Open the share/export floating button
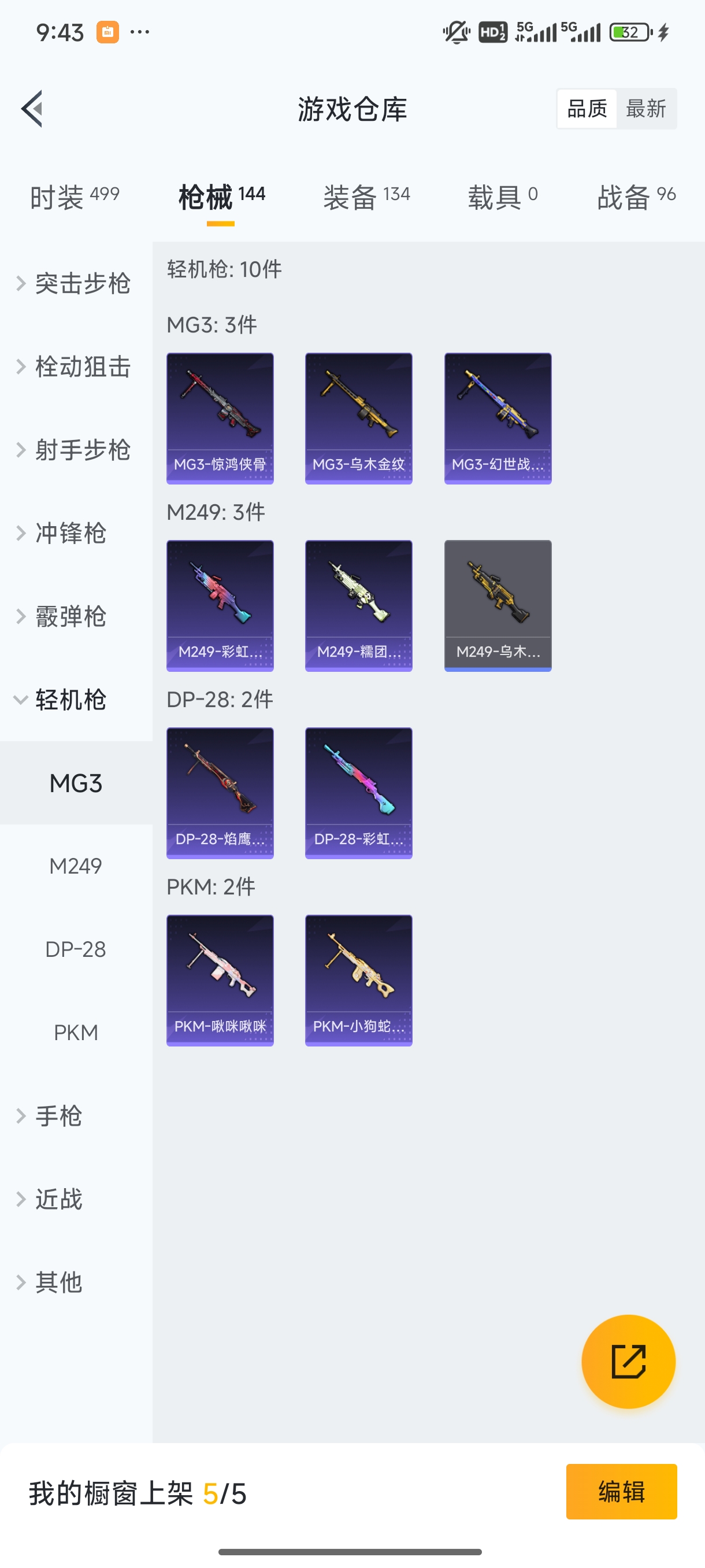Image resolution: width=705 pixels, height=1568 pixels. pyautogui.click(x=628, y=1361)
